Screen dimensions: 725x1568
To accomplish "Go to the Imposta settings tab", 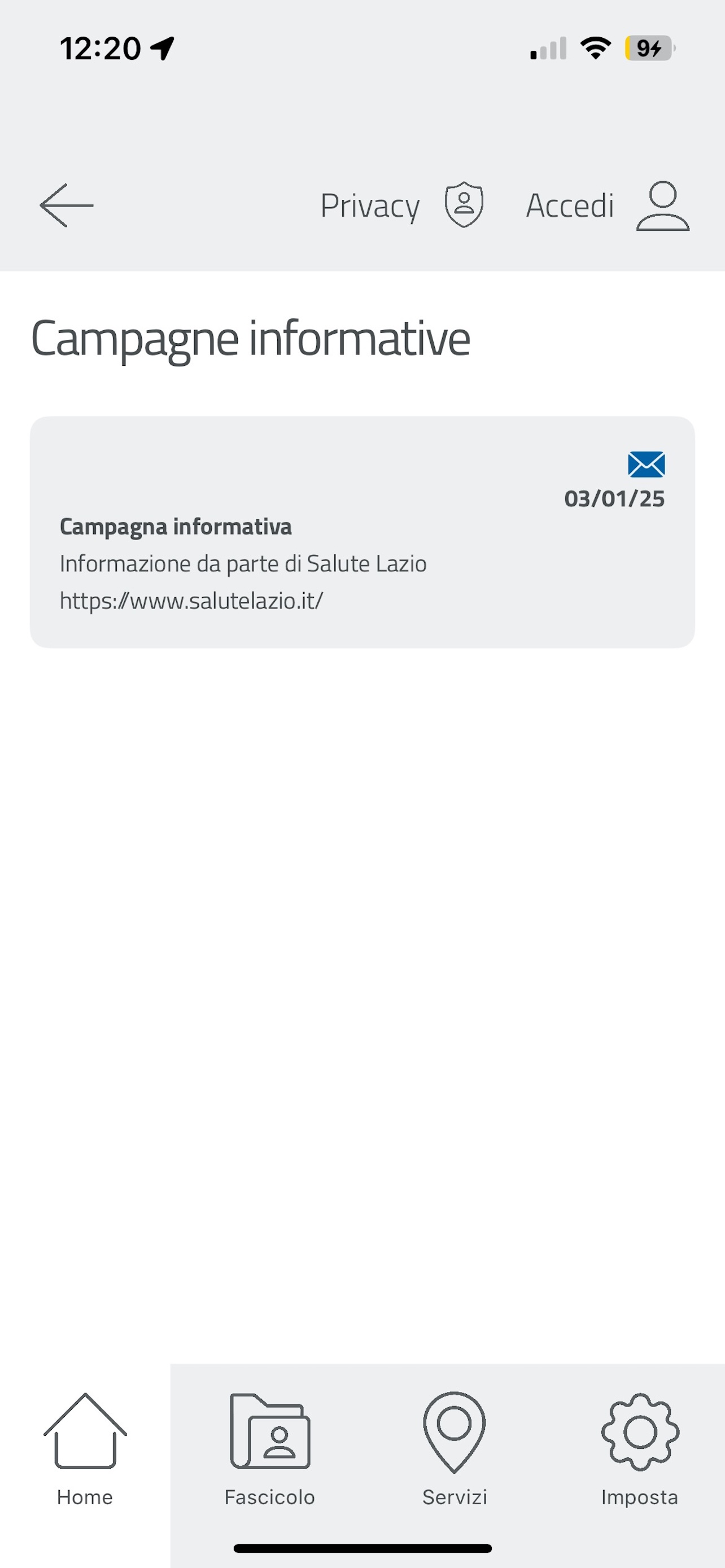I will point(639,1450).
